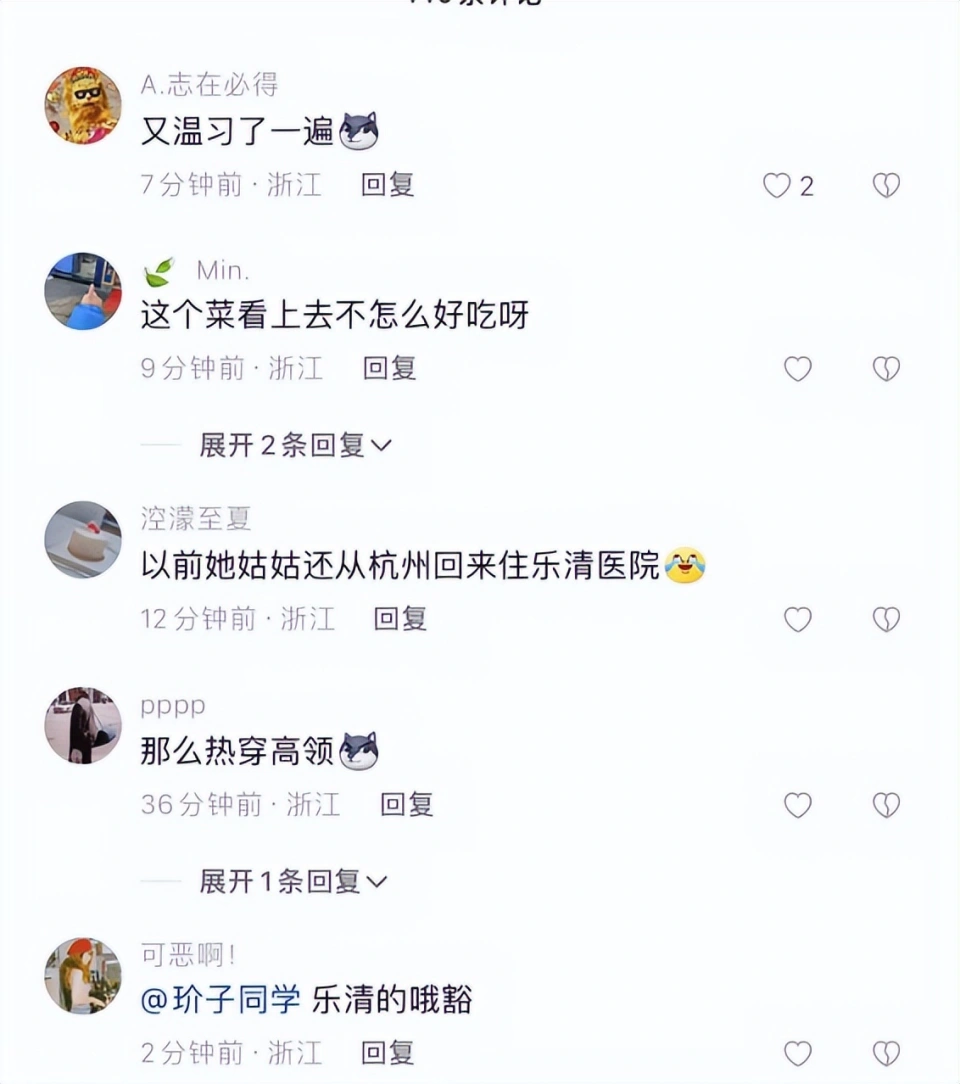The width and height of the screenshot is (960, 1084).
Task: Like pppp's comment about the high collar
Action: [797, 805]
